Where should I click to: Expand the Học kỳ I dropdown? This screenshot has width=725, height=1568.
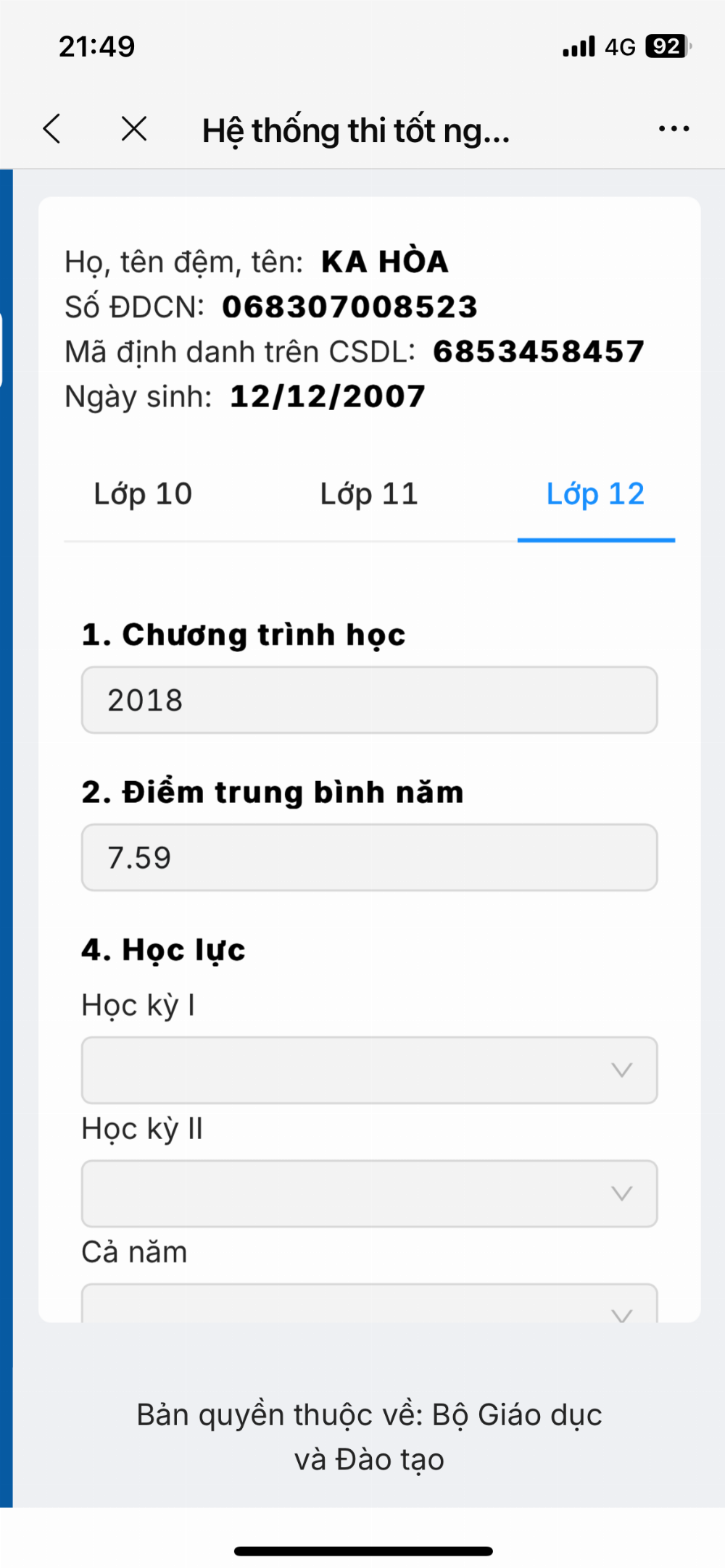pos(370,1070)
